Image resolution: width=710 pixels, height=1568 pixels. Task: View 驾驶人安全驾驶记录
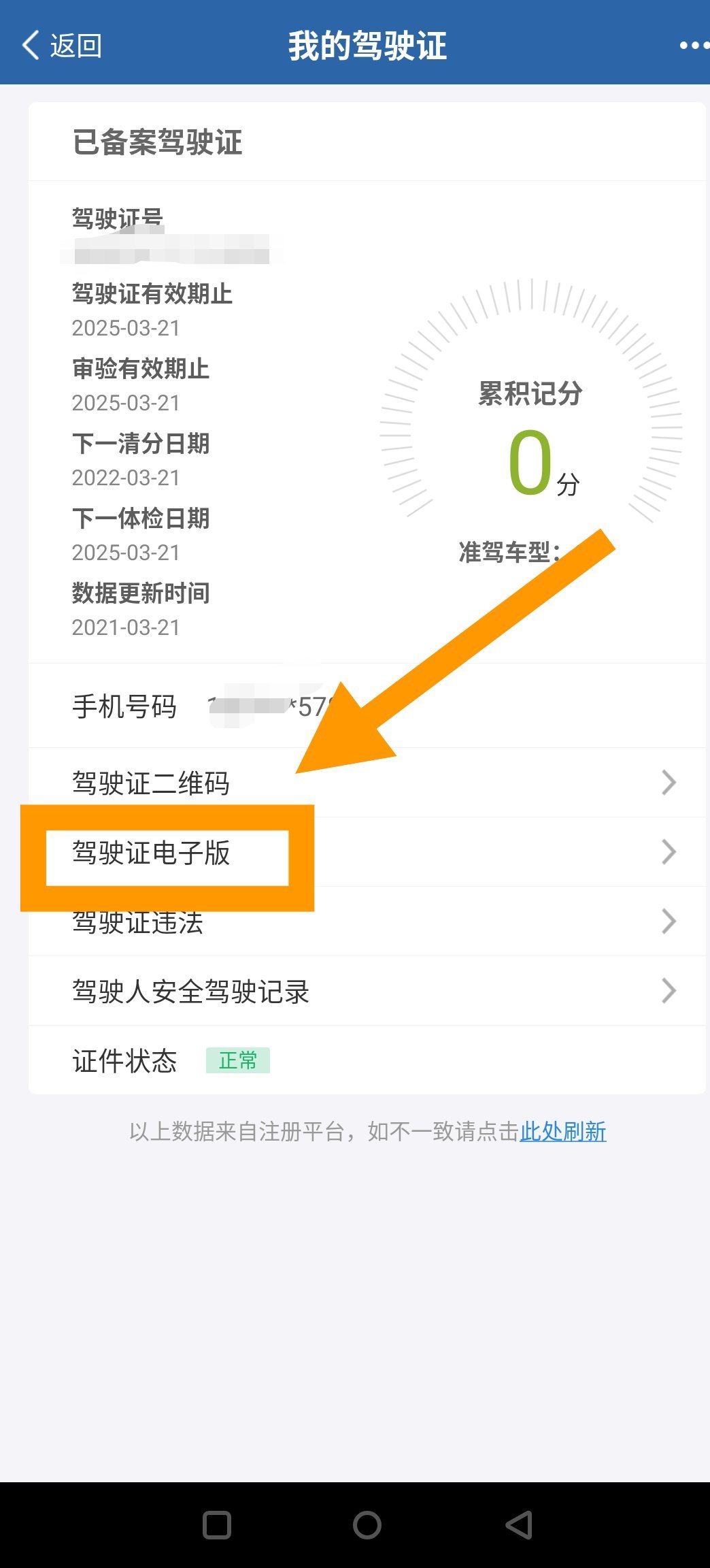point(367,991)
